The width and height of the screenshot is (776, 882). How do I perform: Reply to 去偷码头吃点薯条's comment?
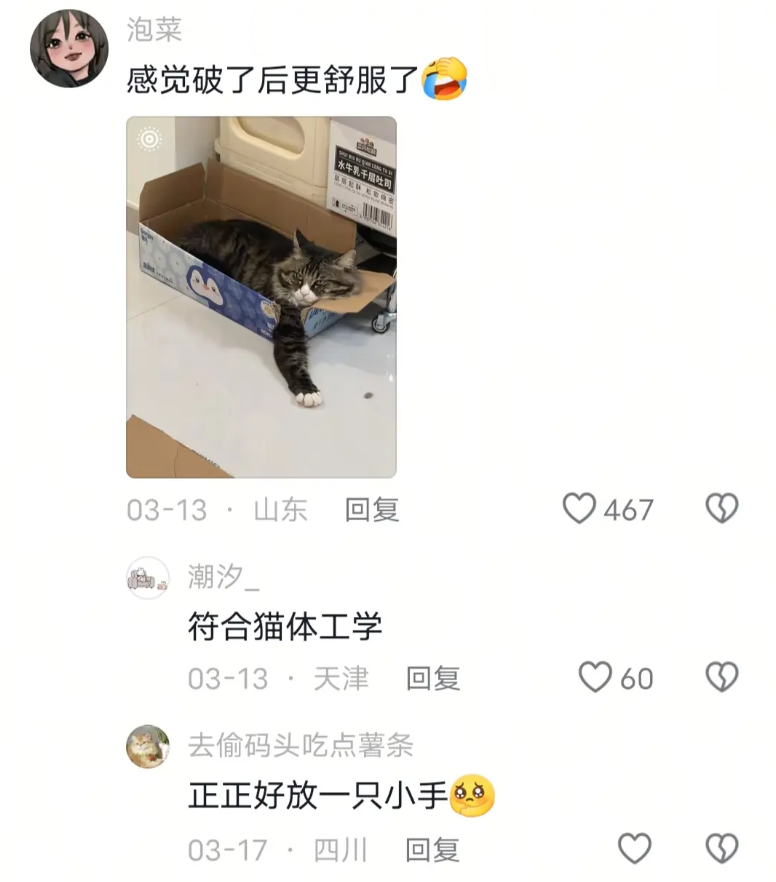pos(433,850)
